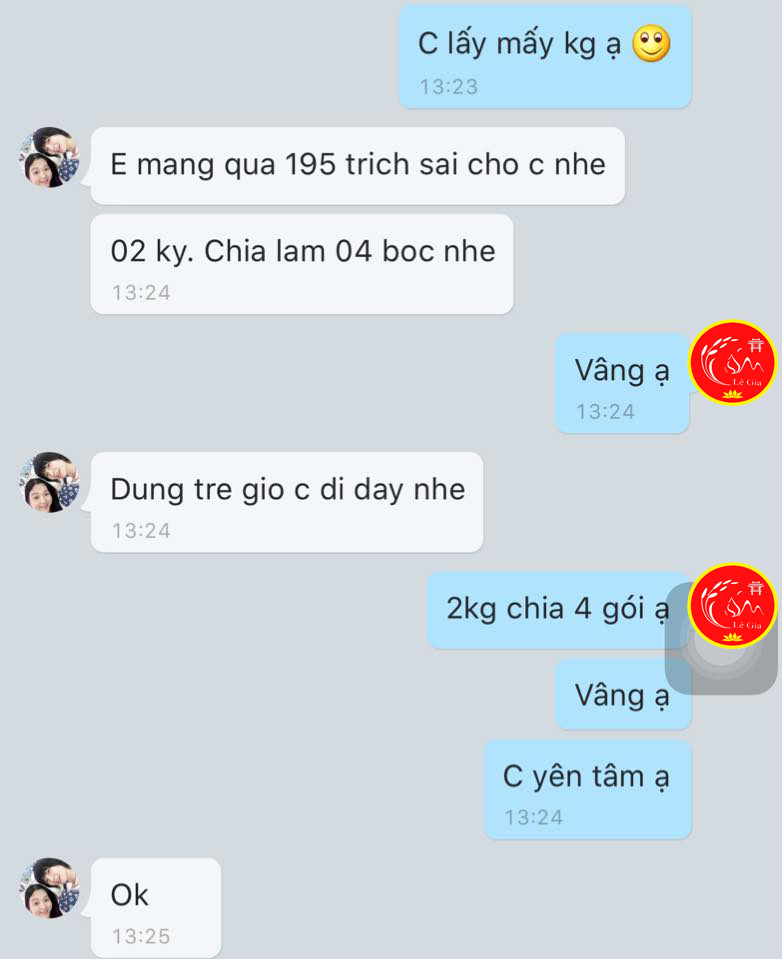Open sender avatar beside "E mang qua 195" message
Viewport: 782px width, 959px height.
pos(50,158)
